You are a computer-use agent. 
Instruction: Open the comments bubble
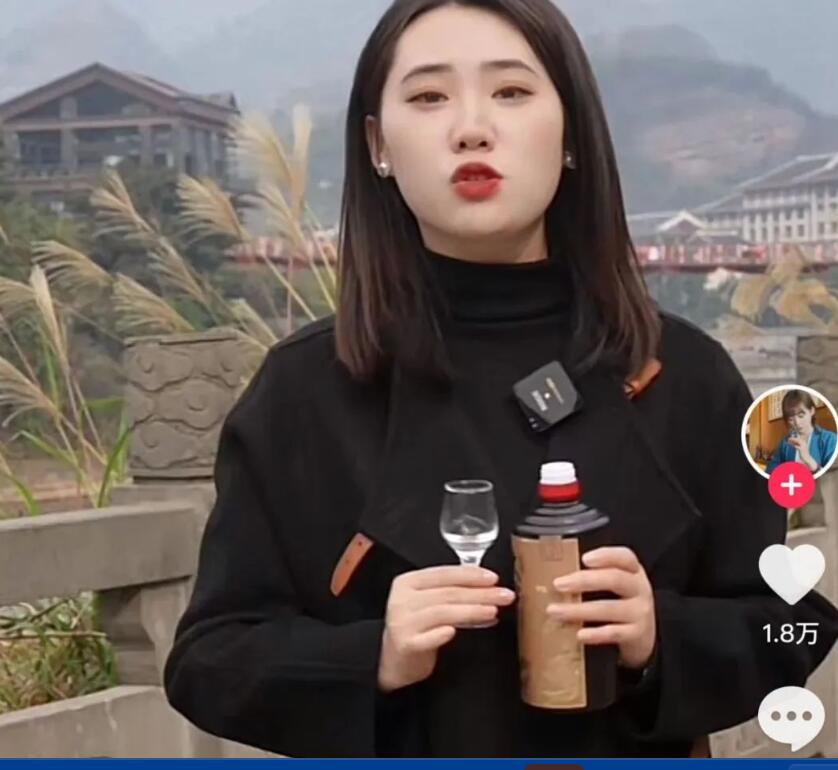tap(791, 717)
